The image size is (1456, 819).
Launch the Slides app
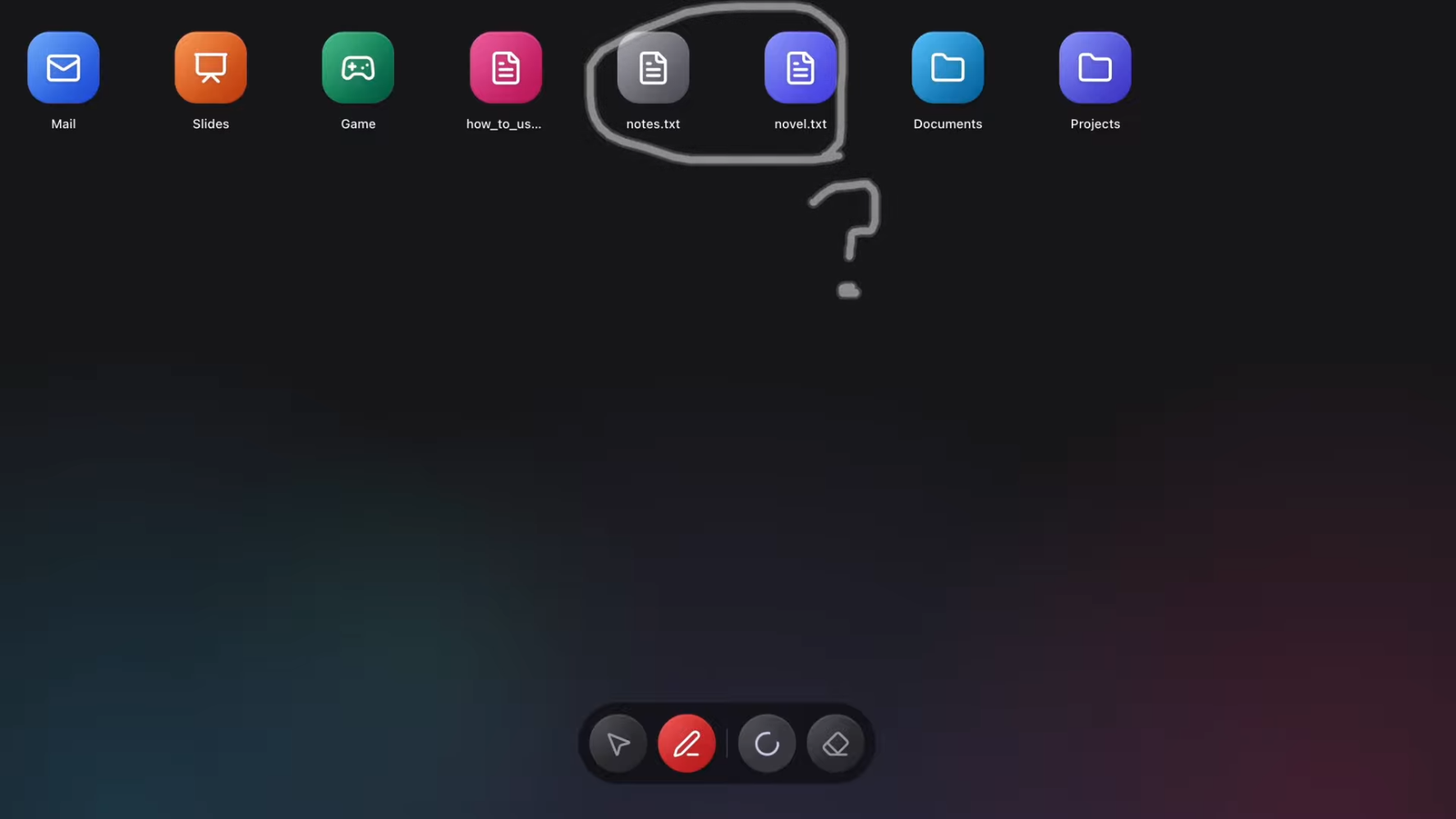pos(210,68)
